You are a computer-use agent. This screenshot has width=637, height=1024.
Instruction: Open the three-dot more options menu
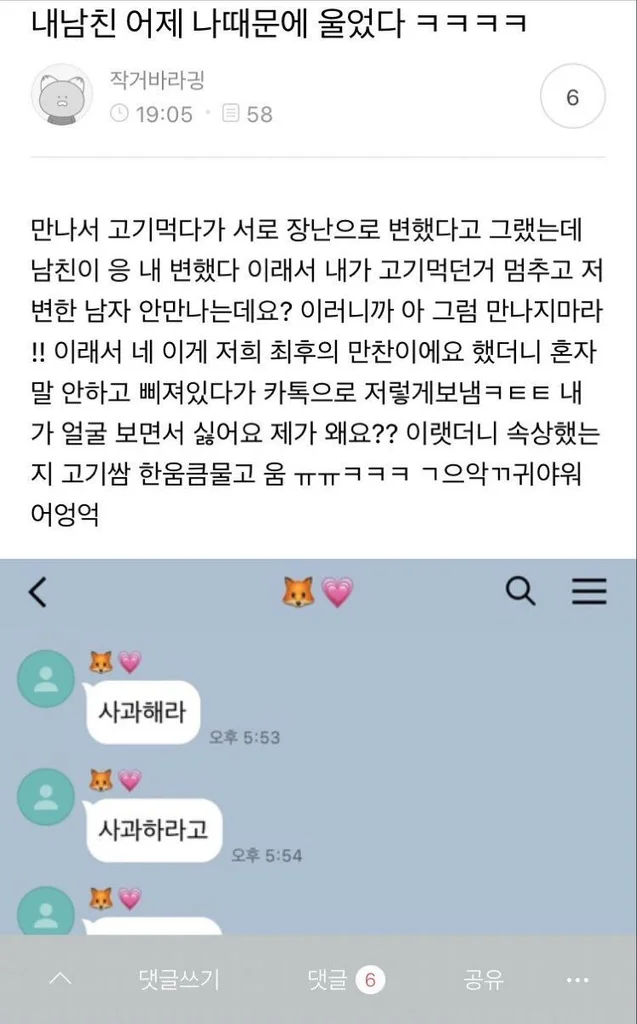578,980
